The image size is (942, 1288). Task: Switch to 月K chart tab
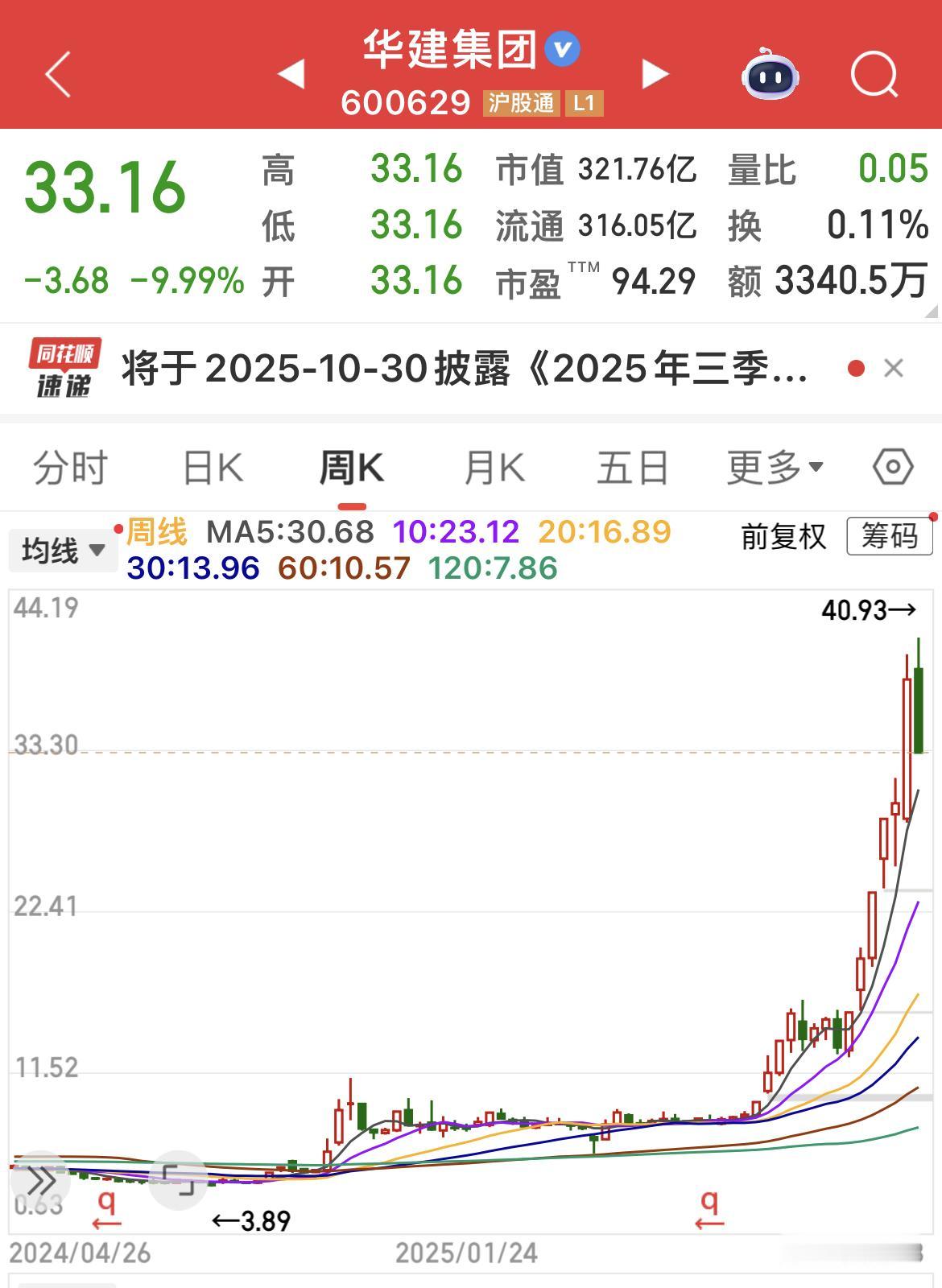pyautogui.click(x=494, y=468)
